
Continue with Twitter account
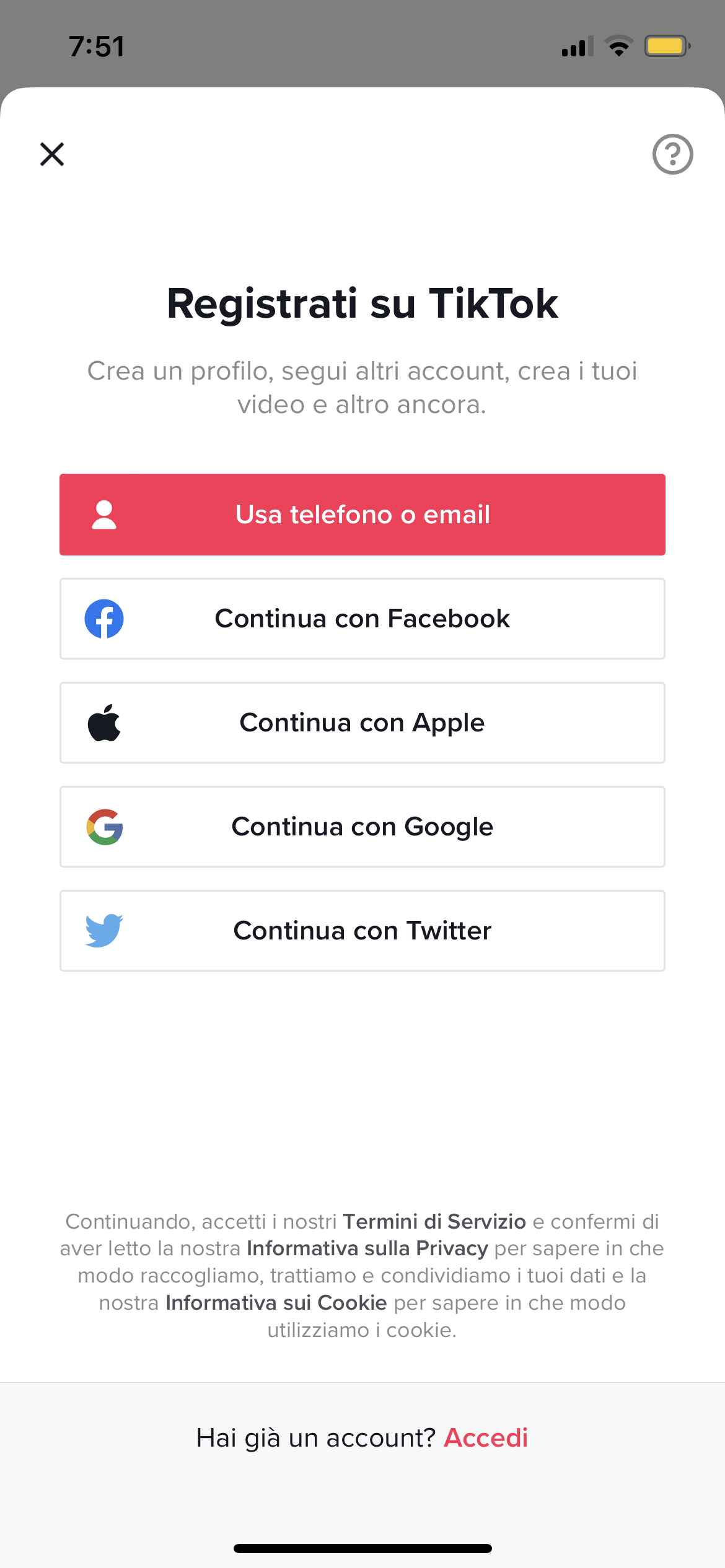tap(362, 931)
